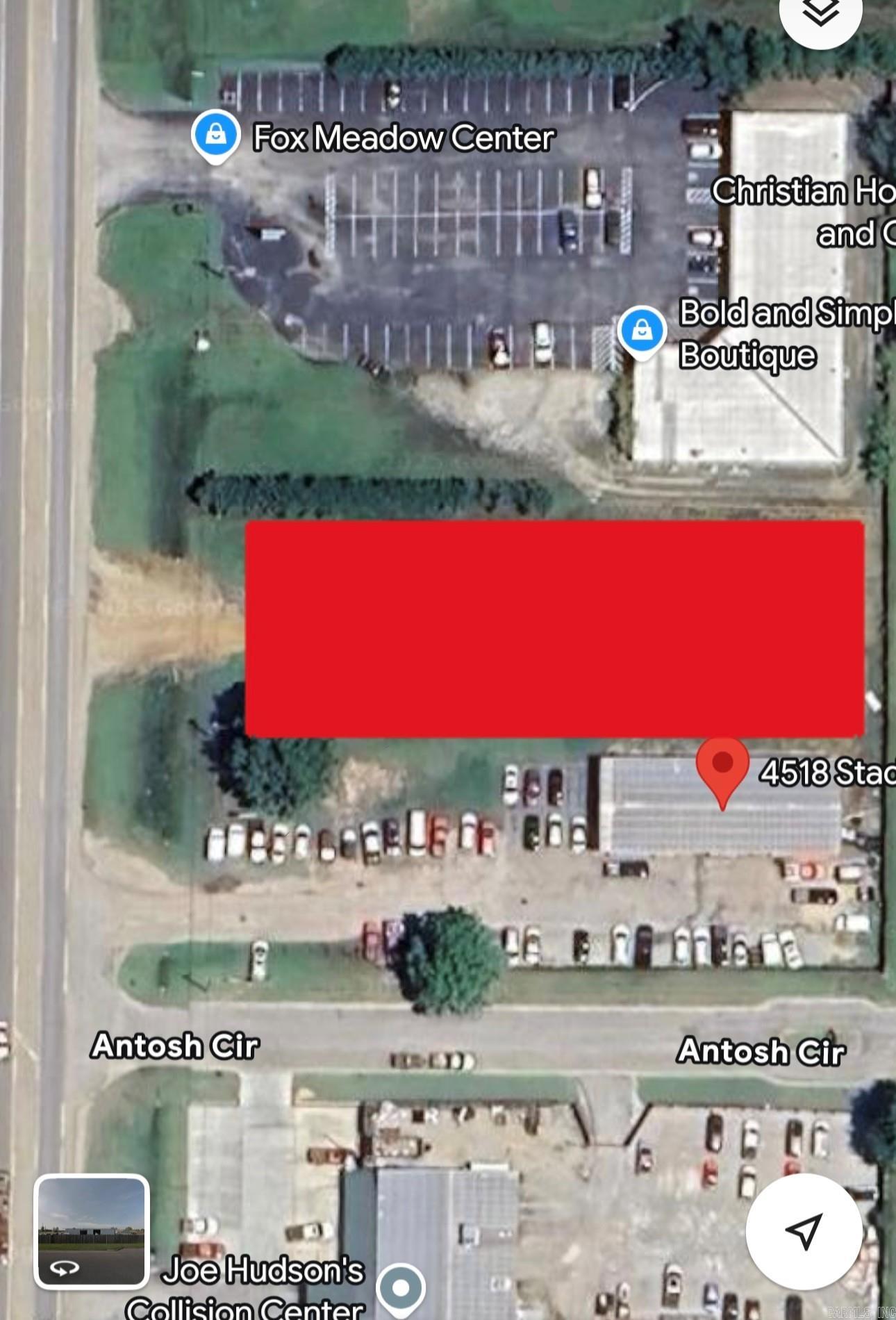Open Bold and Simple Boutique marker
896x1320 pixels.
pos(642,331)
